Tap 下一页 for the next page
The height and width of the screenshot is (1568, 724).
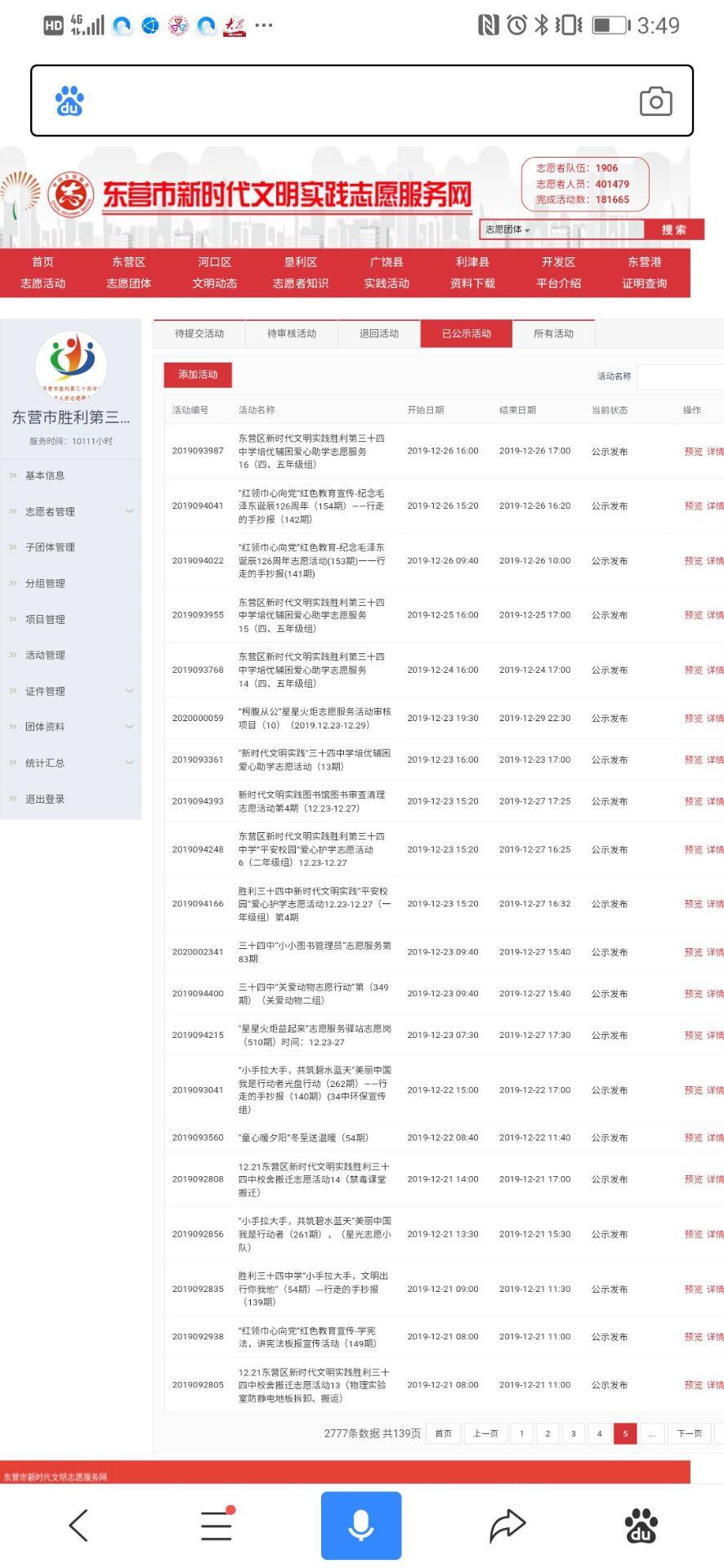click(x=689, y=1433)
